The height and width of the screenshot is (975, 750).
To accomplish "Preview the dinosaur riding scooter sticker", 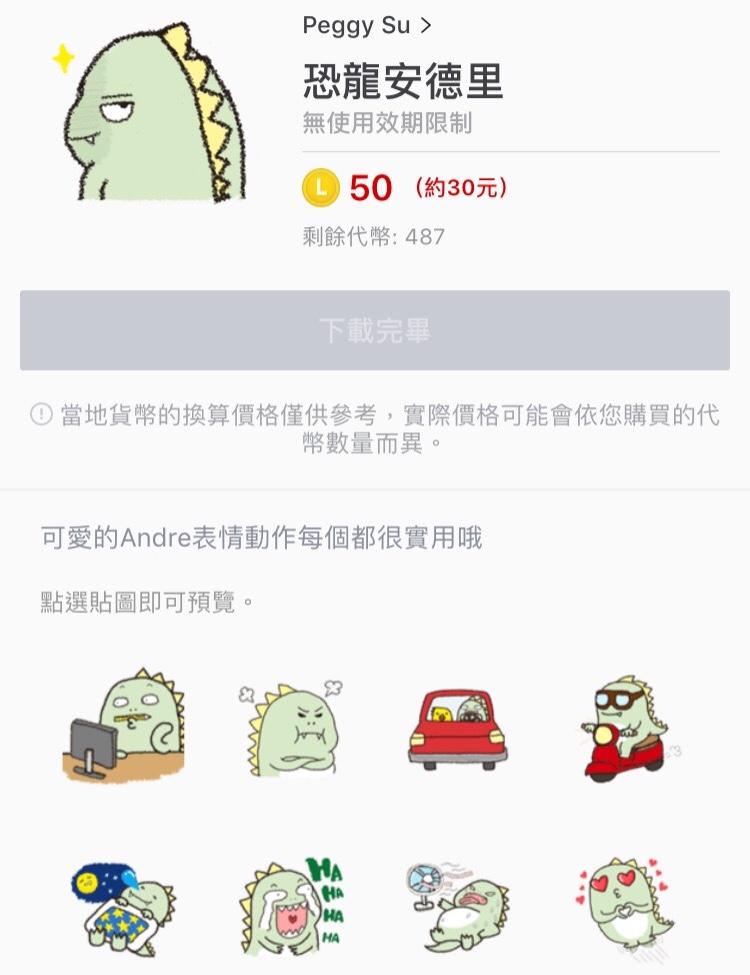I will [623, 726].
